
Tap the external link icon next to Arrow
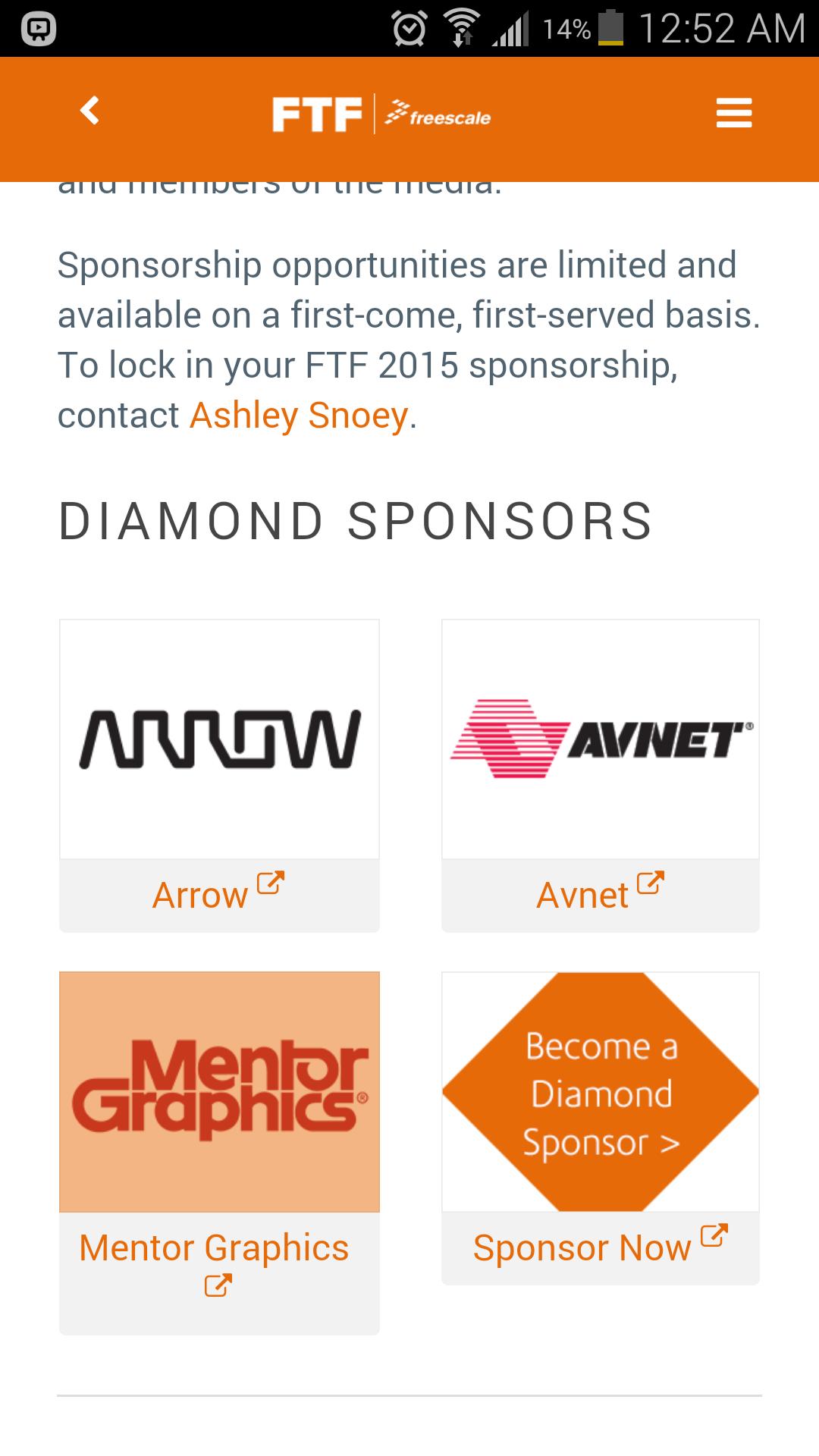269,882
